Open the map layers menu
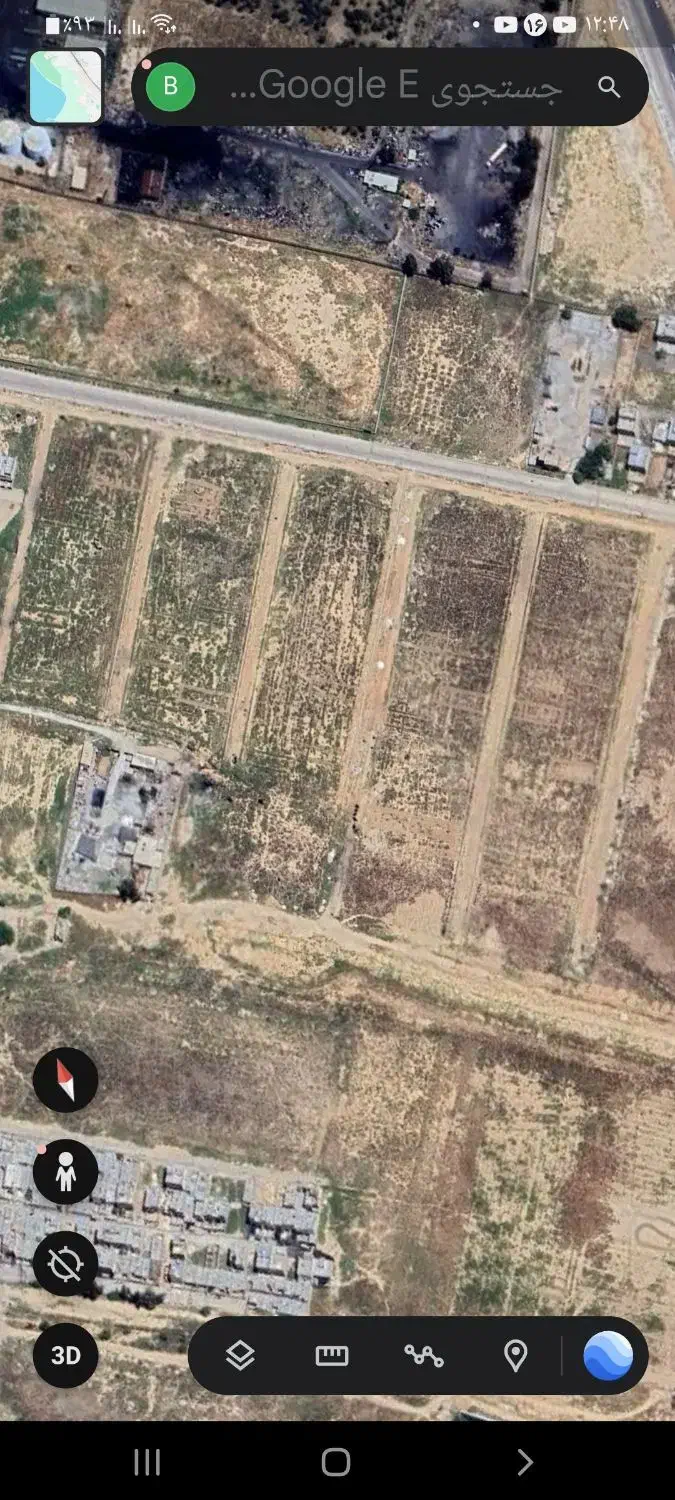This screenshot has height=1500, width=675. 240,1356
